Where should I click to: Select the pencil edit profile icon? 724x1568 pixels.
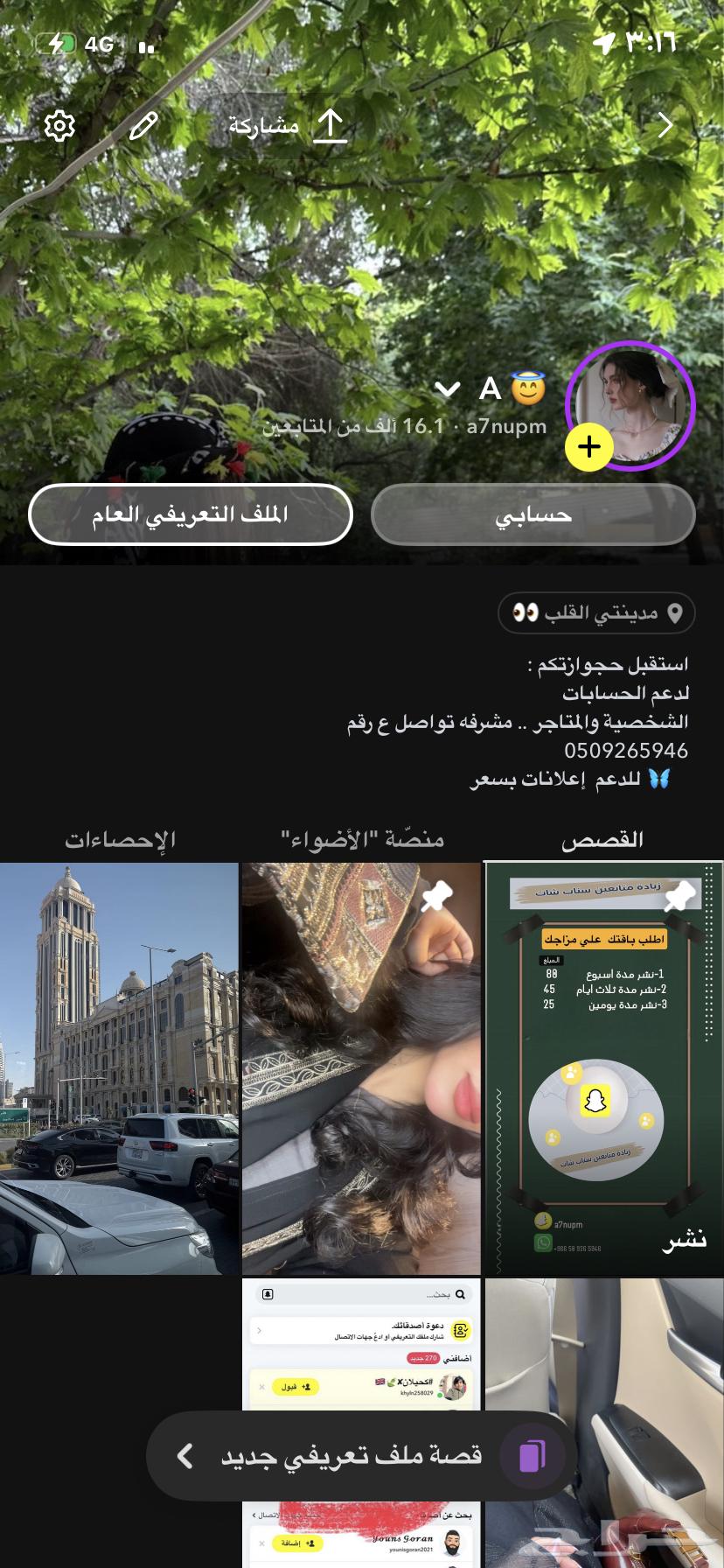tap(143, 125)
